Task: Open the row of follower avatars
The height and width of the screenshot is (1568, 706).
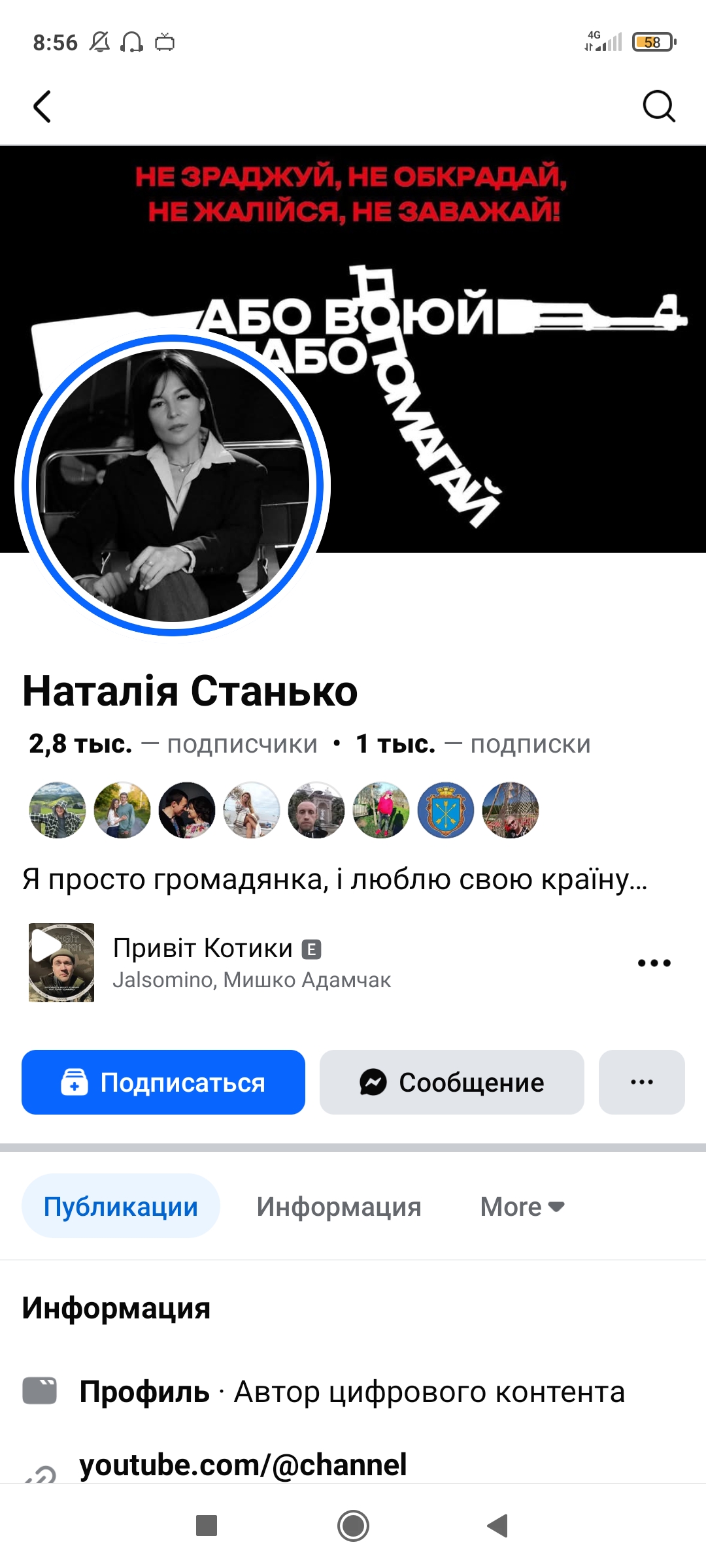Action: tap(284, 810)
